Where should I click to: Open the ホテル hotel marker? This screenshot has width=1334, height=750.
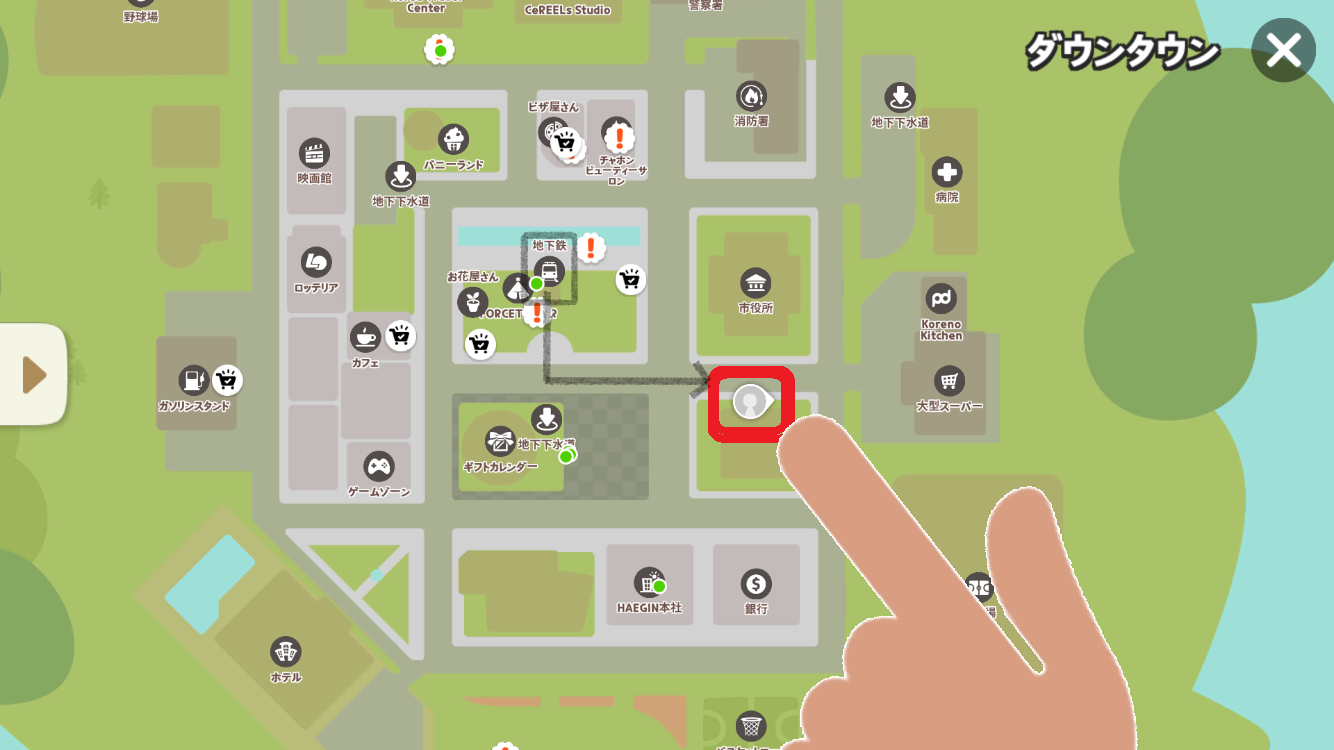(x=285, y=652)
